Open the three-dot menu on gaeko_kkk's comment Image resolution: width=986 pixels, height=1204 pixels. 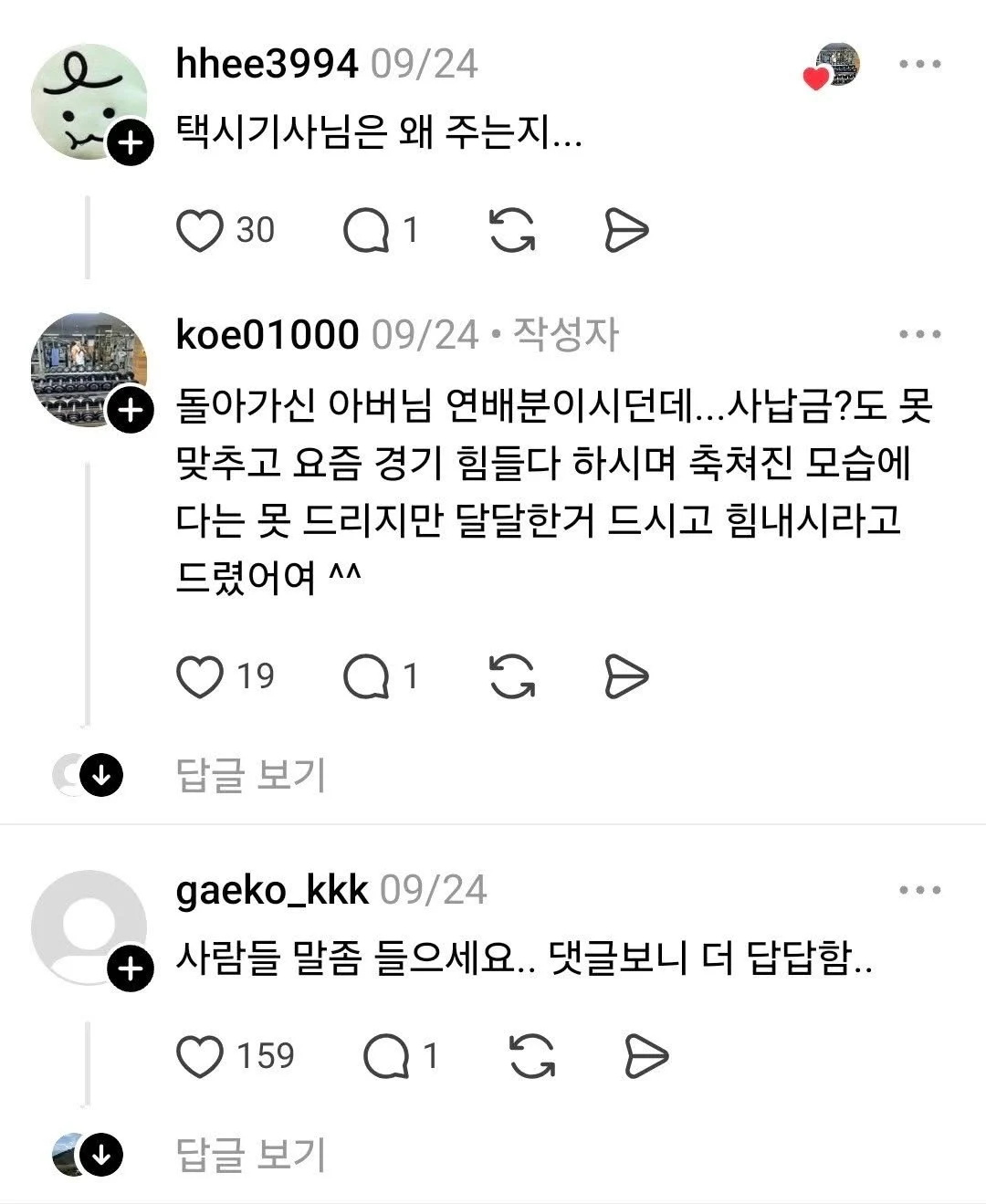click(x=919, y=890)
